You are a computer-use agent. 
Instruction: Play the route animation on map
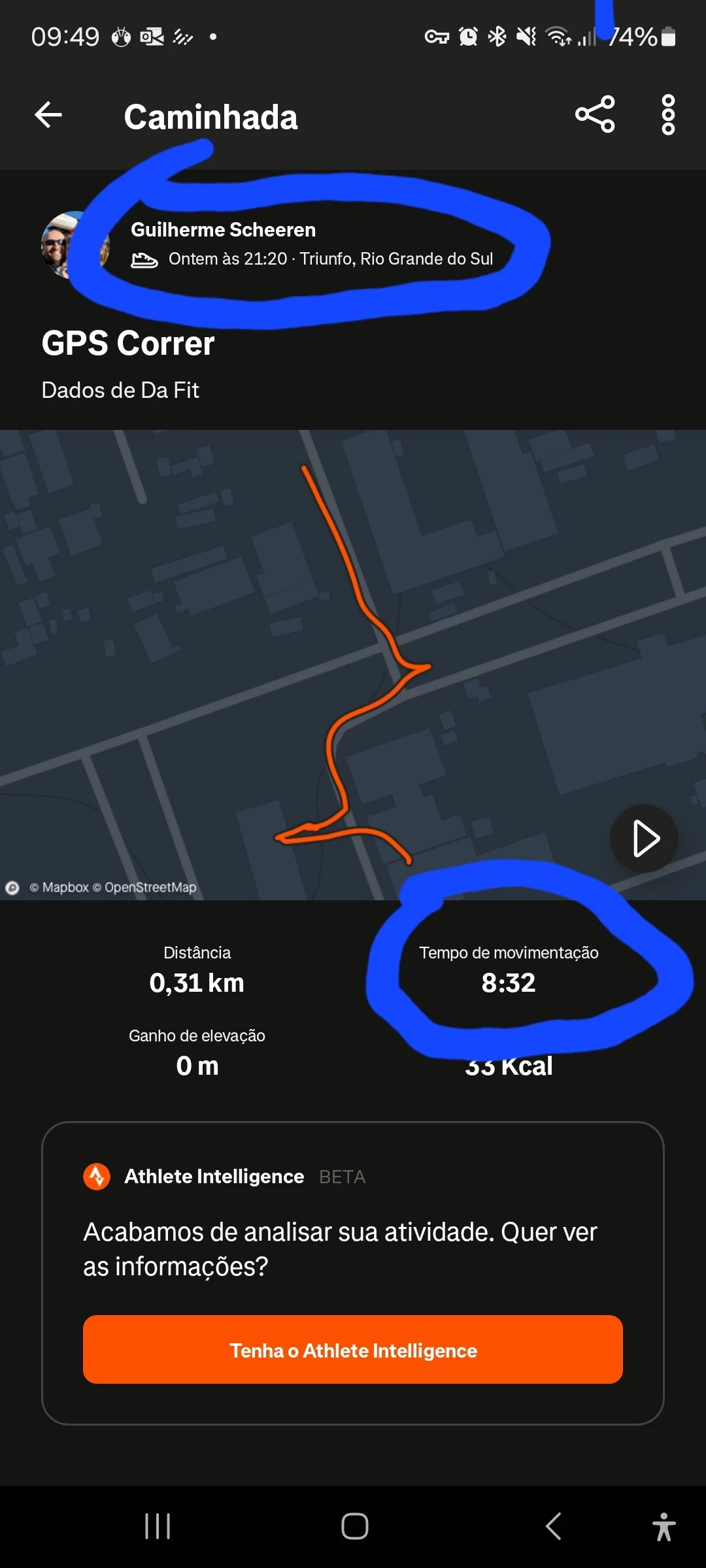click(645, 839)
